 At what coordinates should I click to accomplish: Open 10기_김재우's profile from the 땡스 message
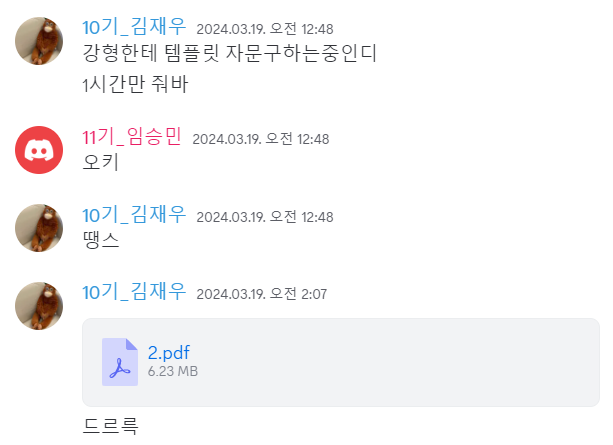pyautogui.click(x=134, y=215)
